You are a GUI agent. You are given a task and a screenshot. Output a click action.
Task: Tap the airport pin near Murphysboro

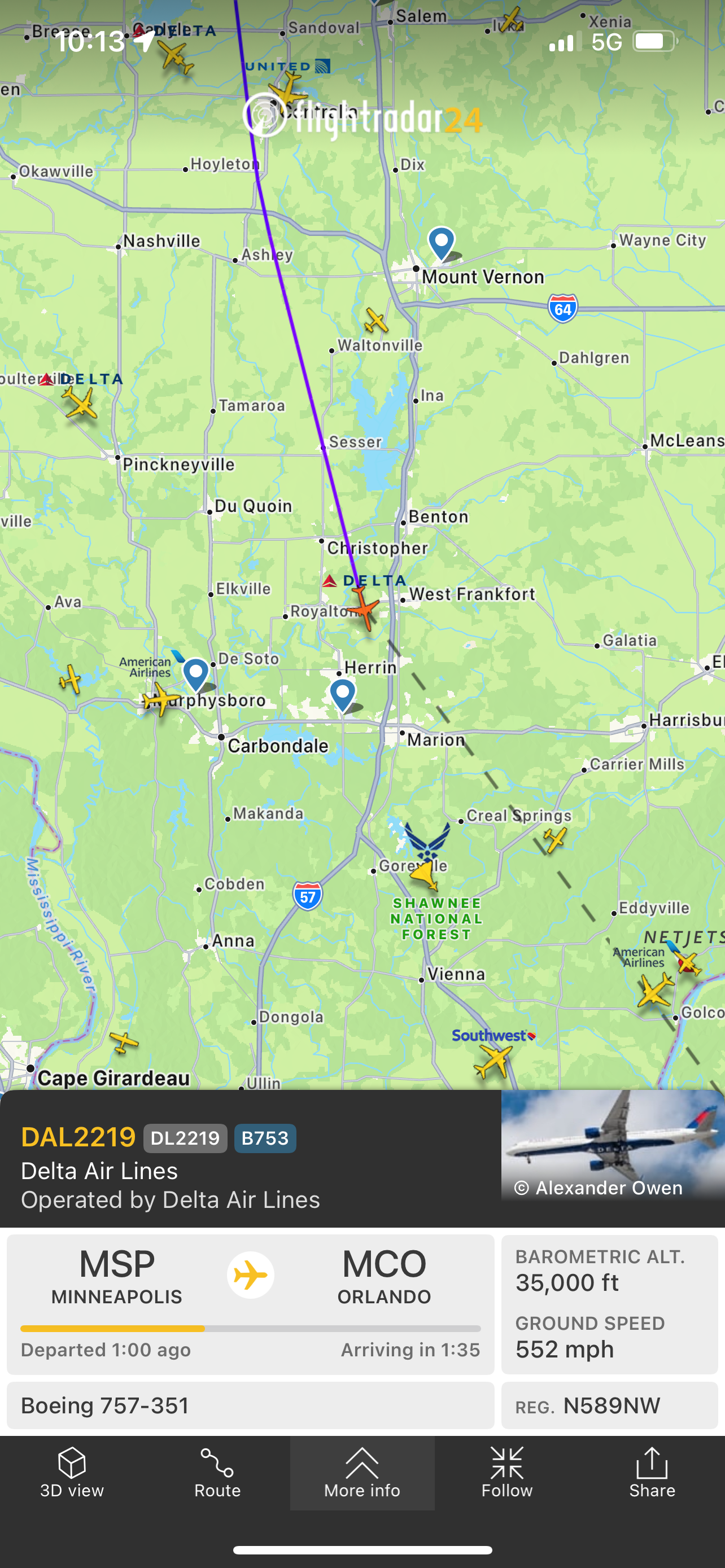196,673
